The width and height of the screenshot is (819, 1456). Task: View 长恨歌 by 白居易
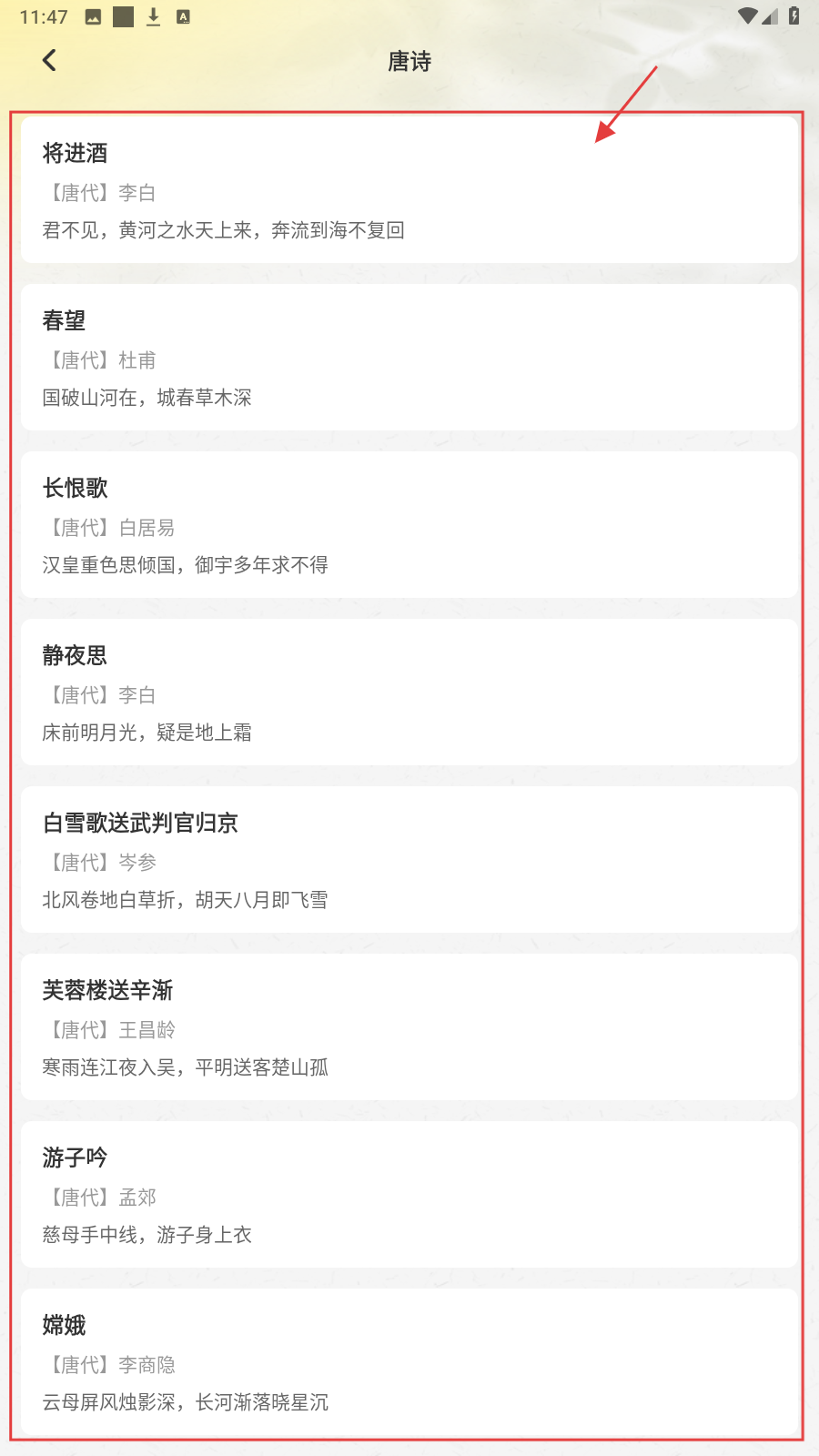tap(409, 525)
